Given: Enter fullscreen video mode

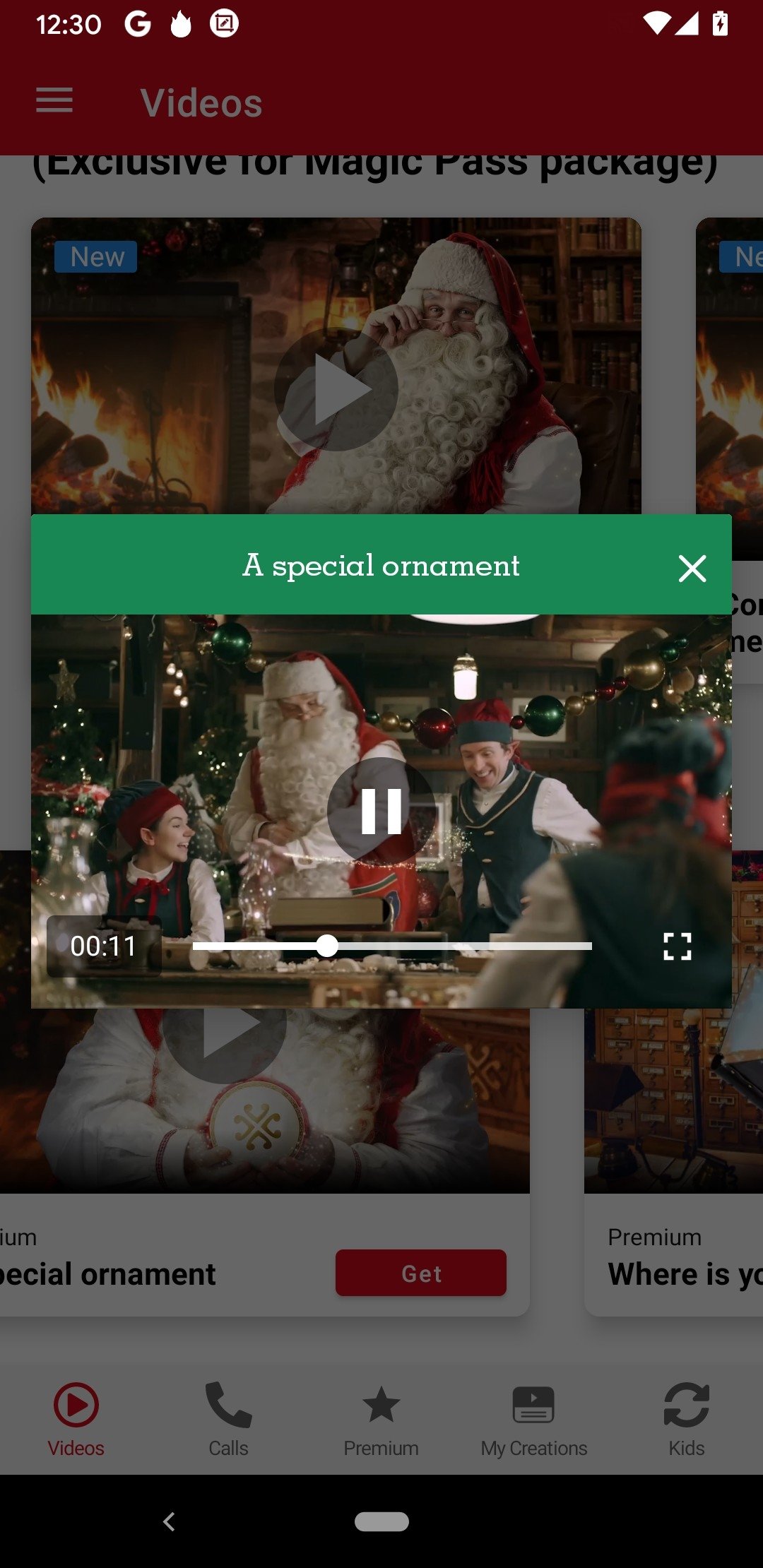Looking at the screenshot, I should click(677, 946).
